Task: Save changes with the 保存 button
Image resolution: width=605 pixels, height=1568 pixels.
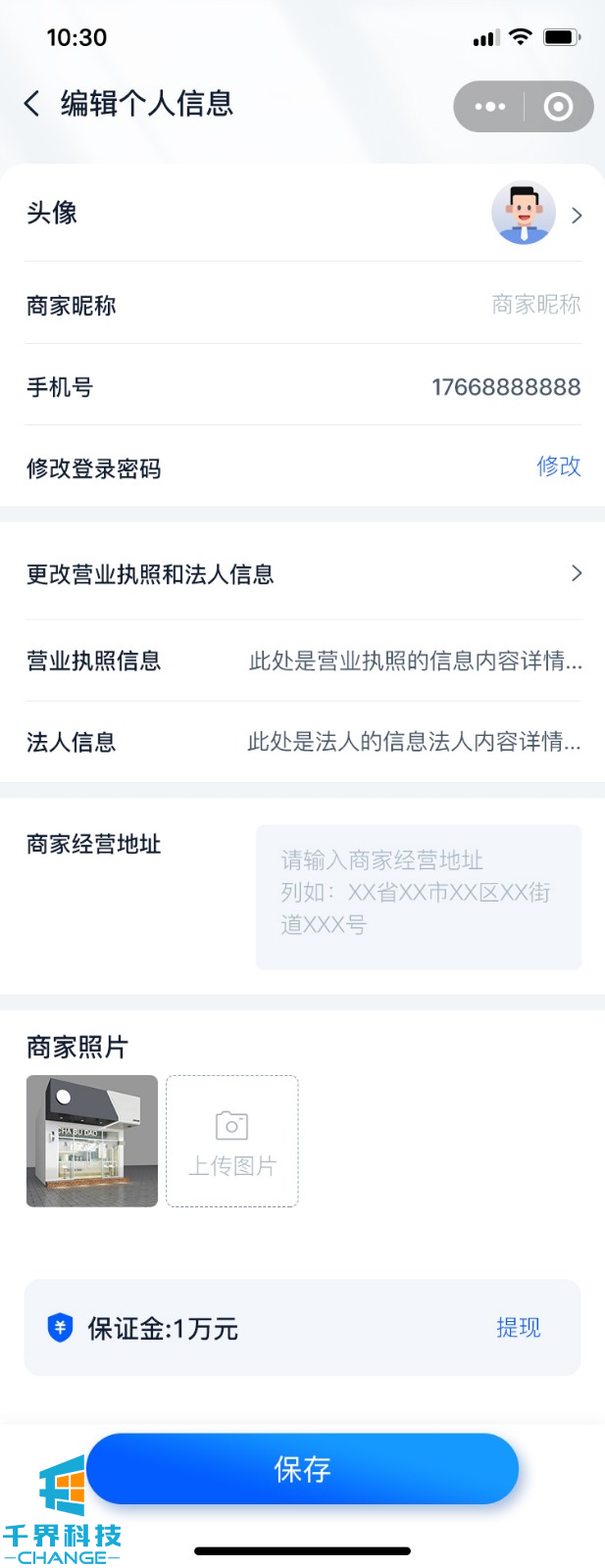Action: (302, 1468)
